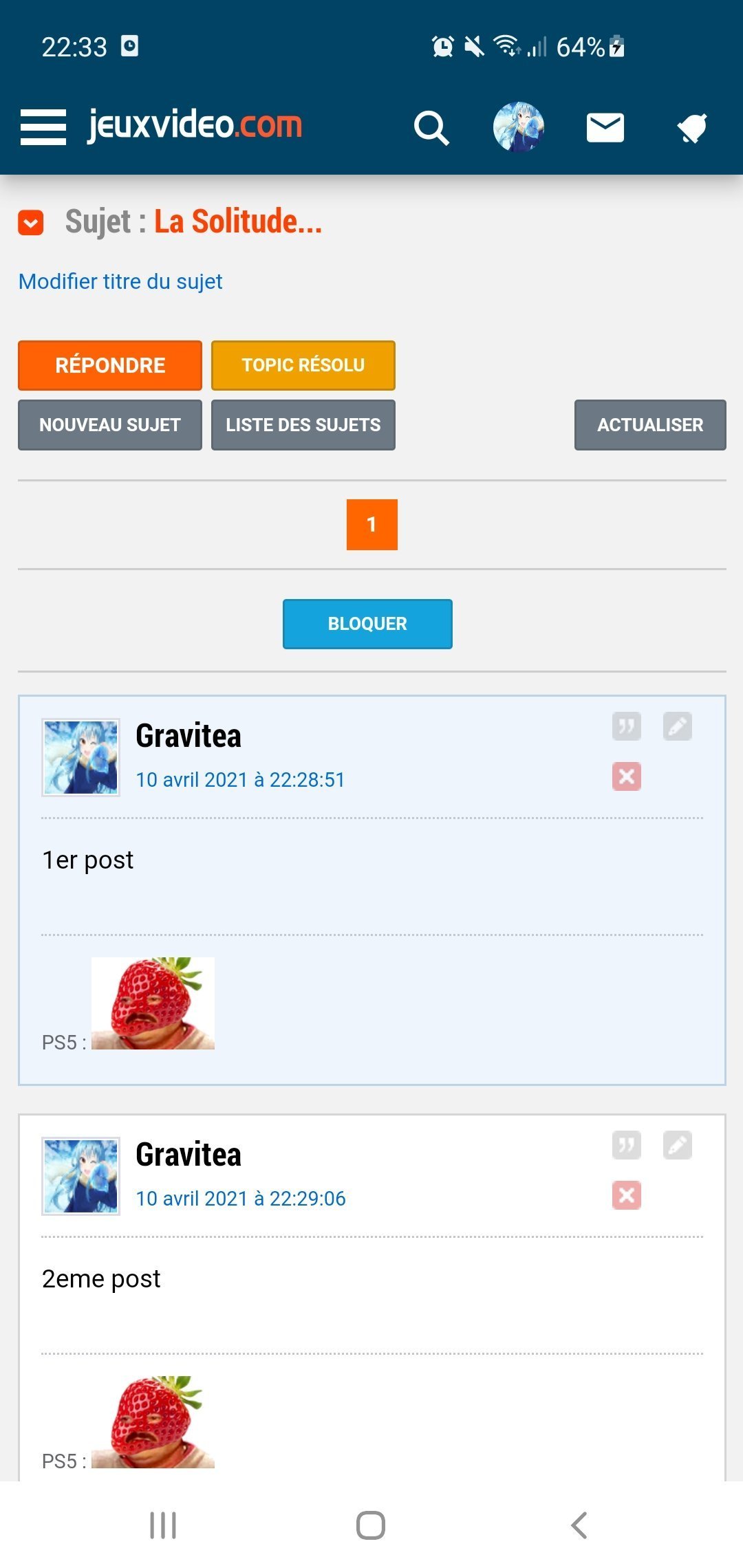The height and width of the screenshot is (1568, 743).
Task: Open the private messages envelope
Action: pyautogui.click(x=605, y=127)
